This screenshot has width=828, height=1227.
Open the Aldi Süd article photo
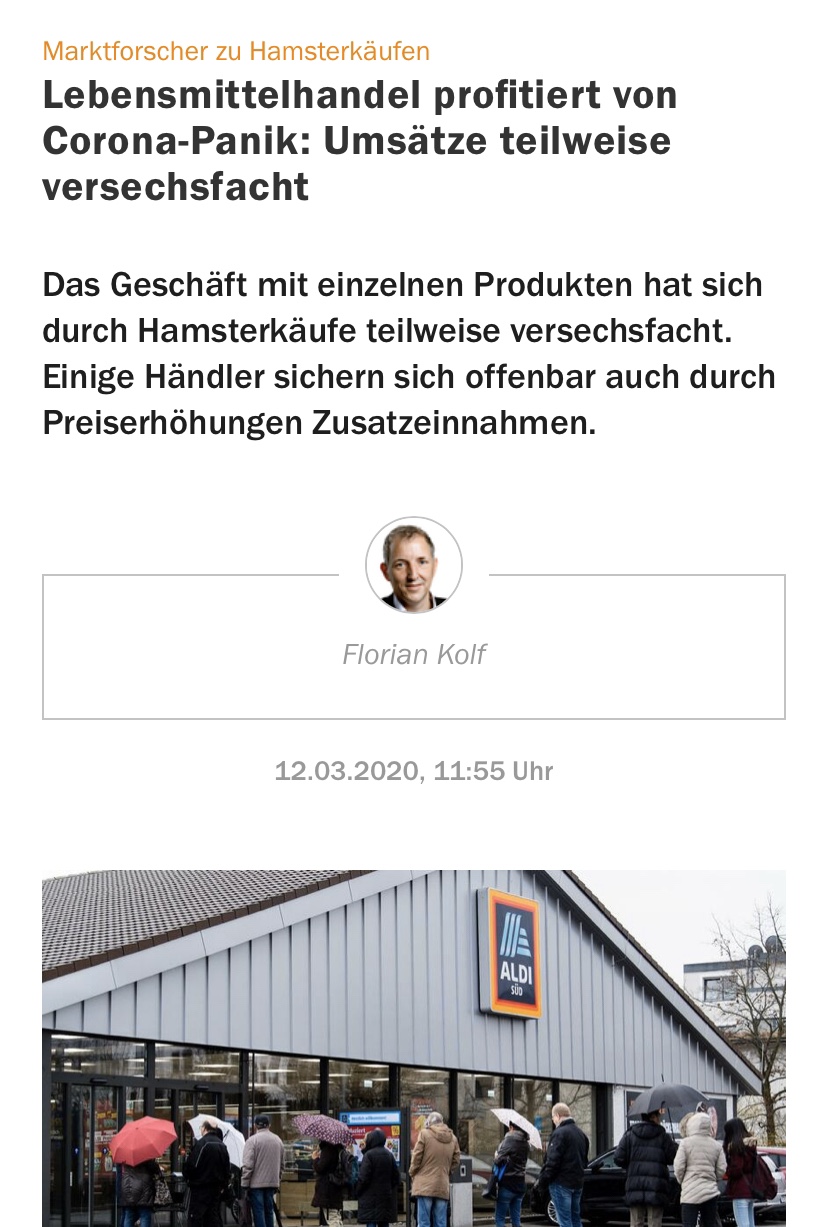point(414,1048)
